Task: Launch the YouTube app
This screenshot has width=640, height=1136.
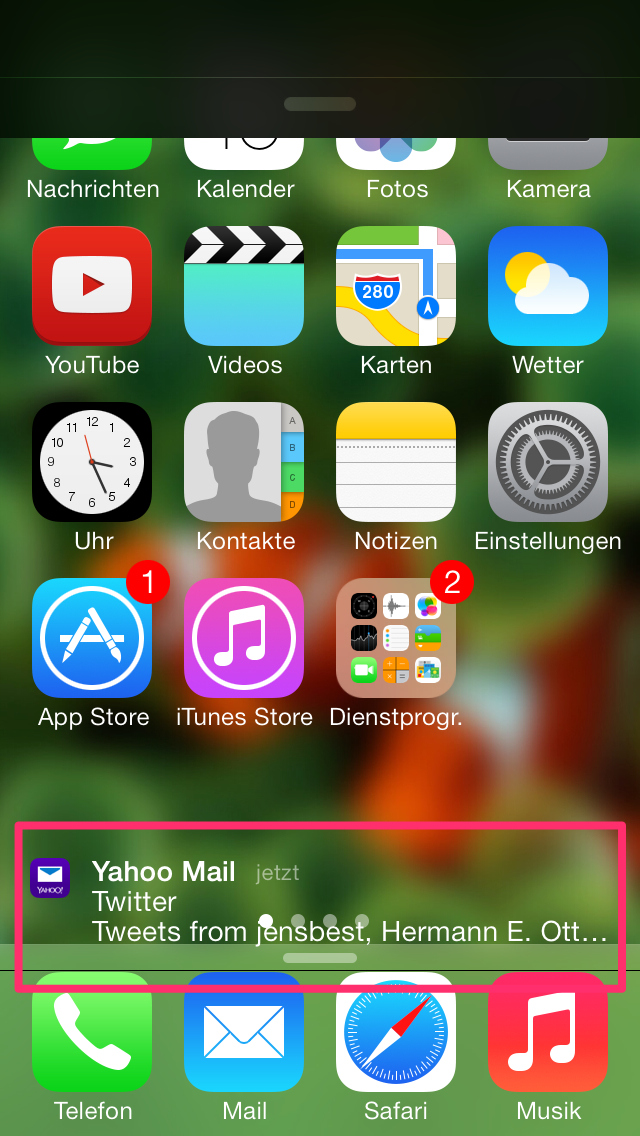Action: 92,286
